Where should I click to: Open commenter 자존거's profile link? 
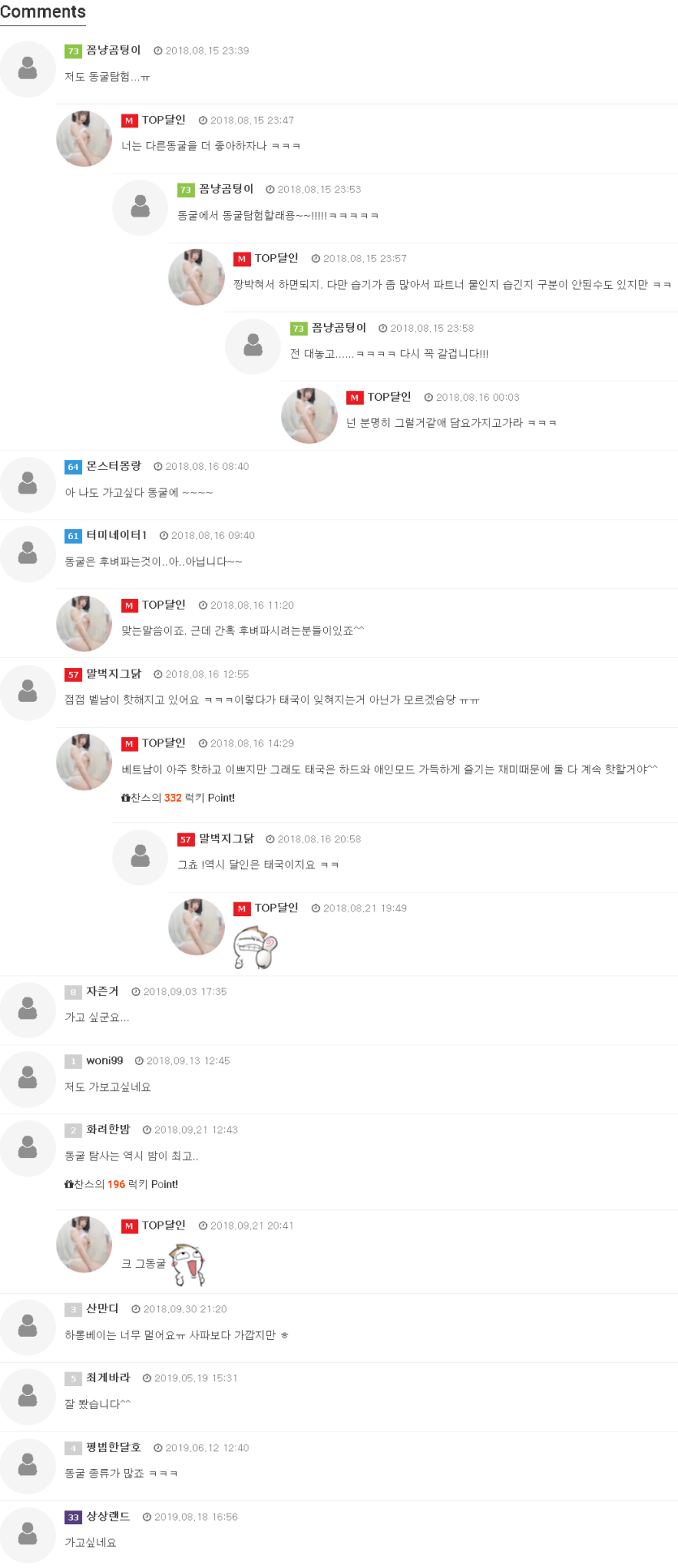tap(102, 991)
